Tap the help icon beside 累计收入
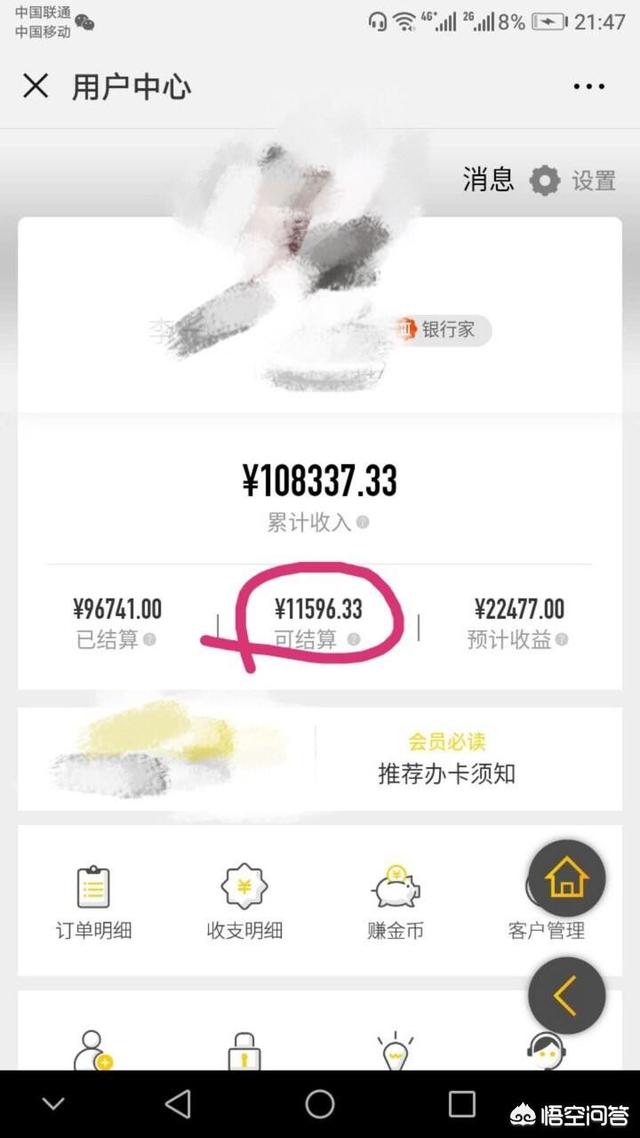This screenshot has width=640, height=1138. pyautogui.click(x=362, y=522)
